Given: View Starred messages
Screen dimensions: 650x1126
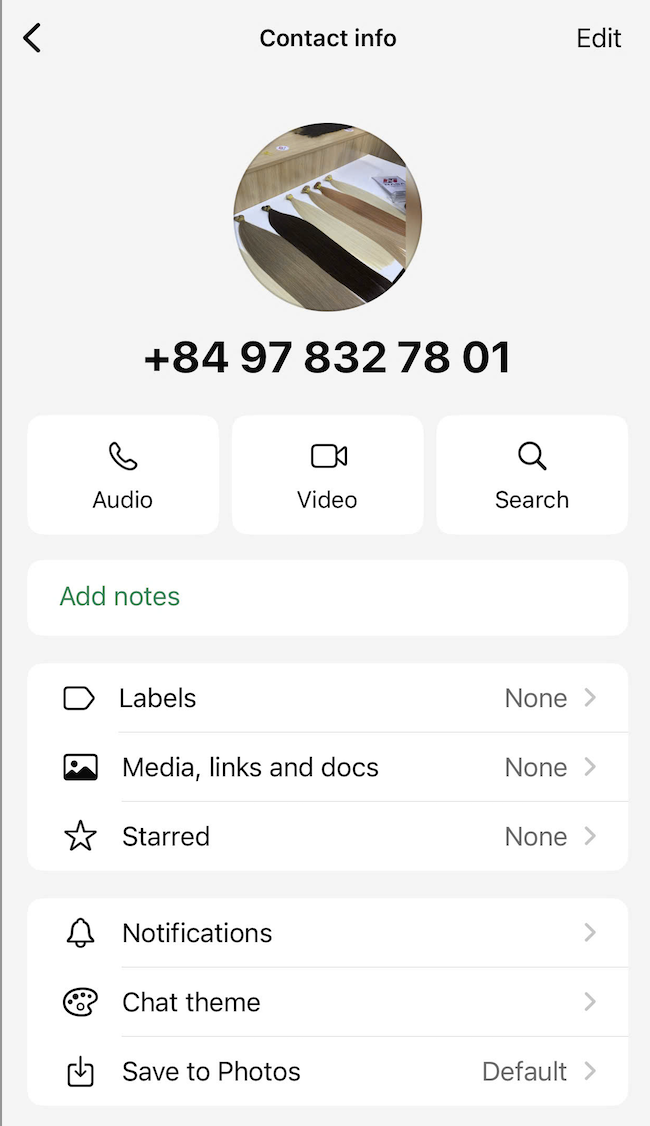Looking at the screenshot, I should tap(327, 836).
